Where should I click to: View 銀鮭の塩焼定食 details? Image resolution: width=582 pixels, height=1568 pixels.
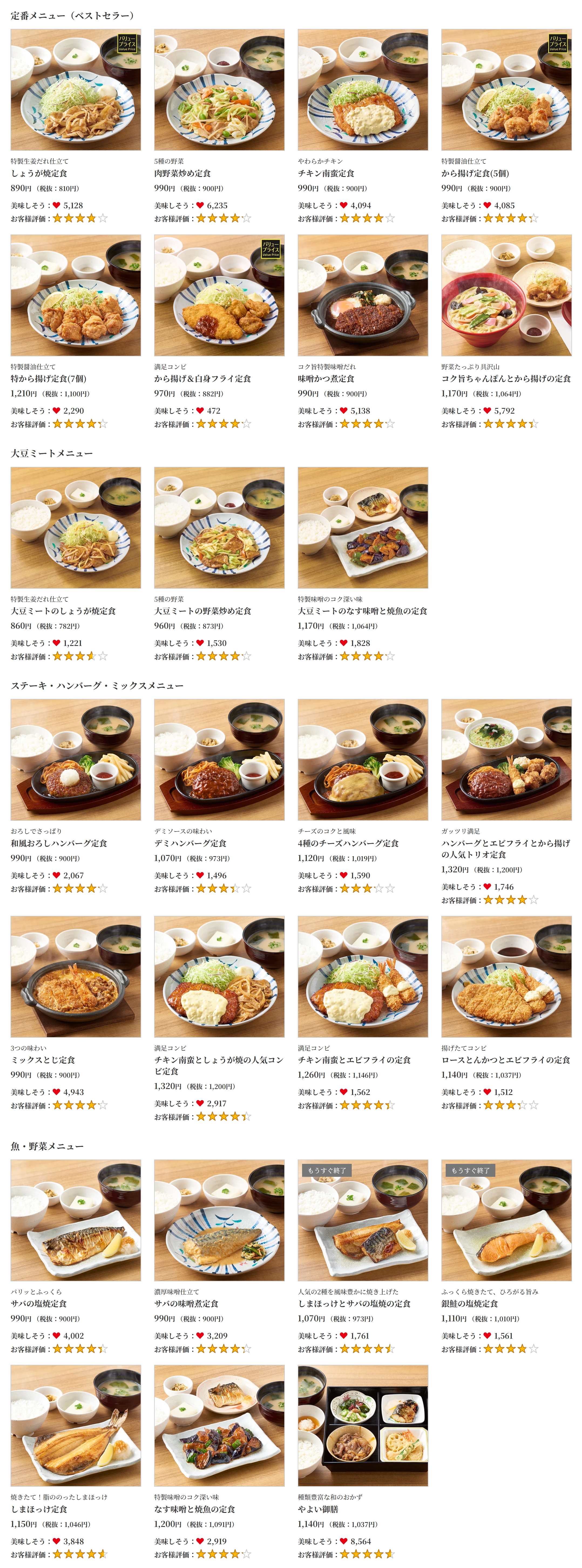point(506,1257)
